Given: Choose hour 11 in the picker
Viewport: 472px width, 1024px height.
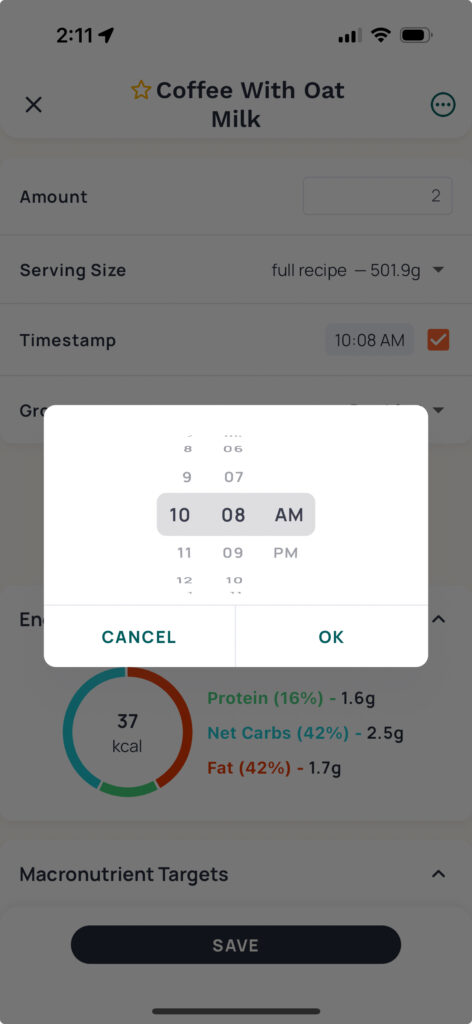Looking at the screenshot, I should (185, 553).
